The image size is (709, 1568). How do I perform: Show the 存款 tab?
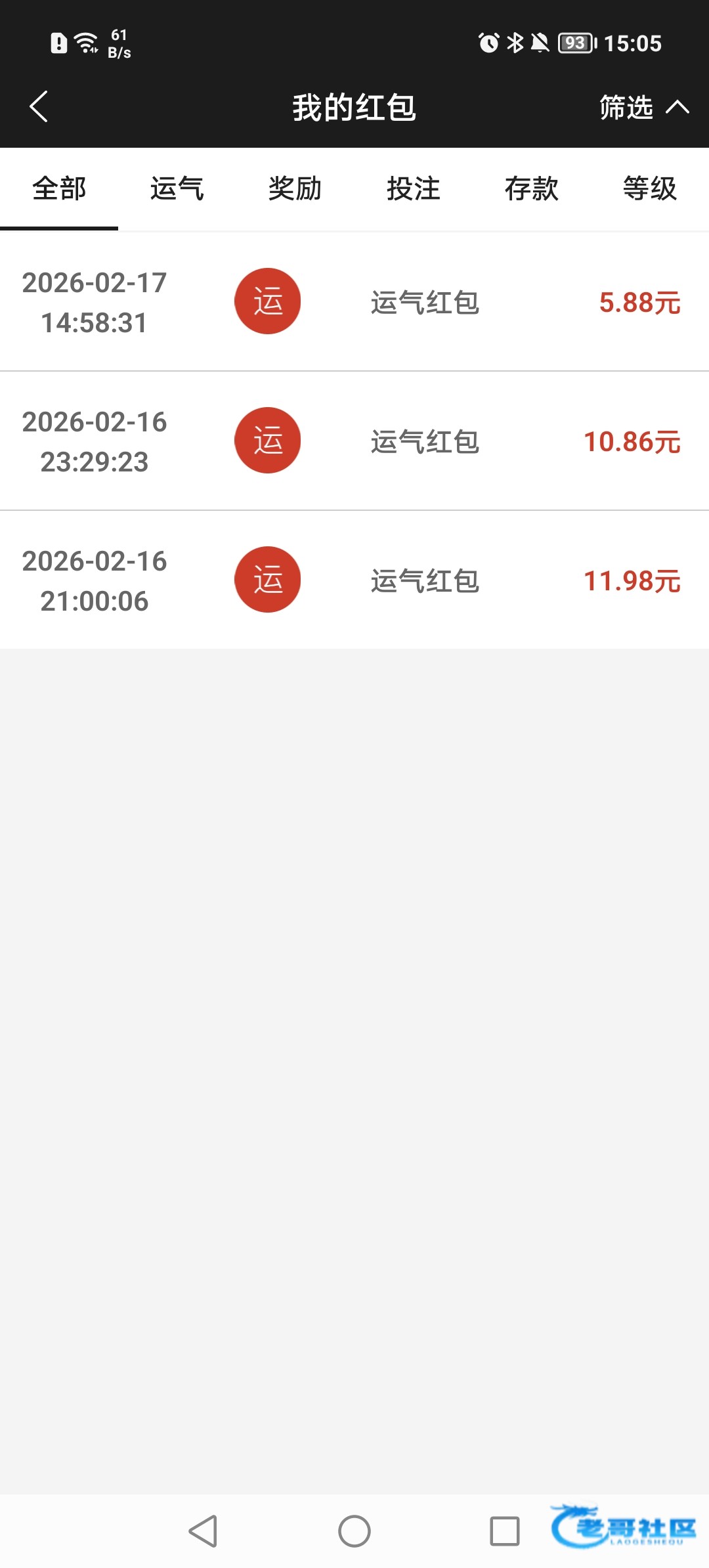click(532, 189)
